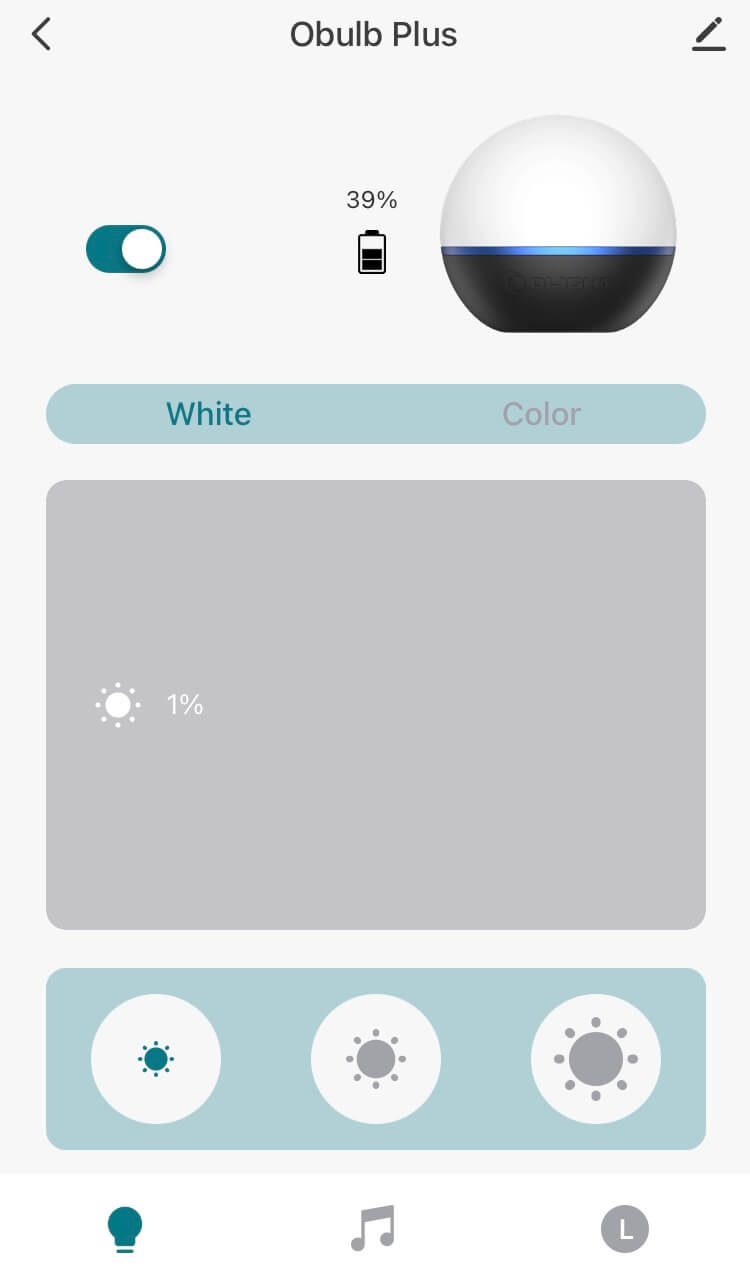This screenshot has height=1284, width=750.
Task: Choose the low brightness preset
Action: click(156, 1058)
